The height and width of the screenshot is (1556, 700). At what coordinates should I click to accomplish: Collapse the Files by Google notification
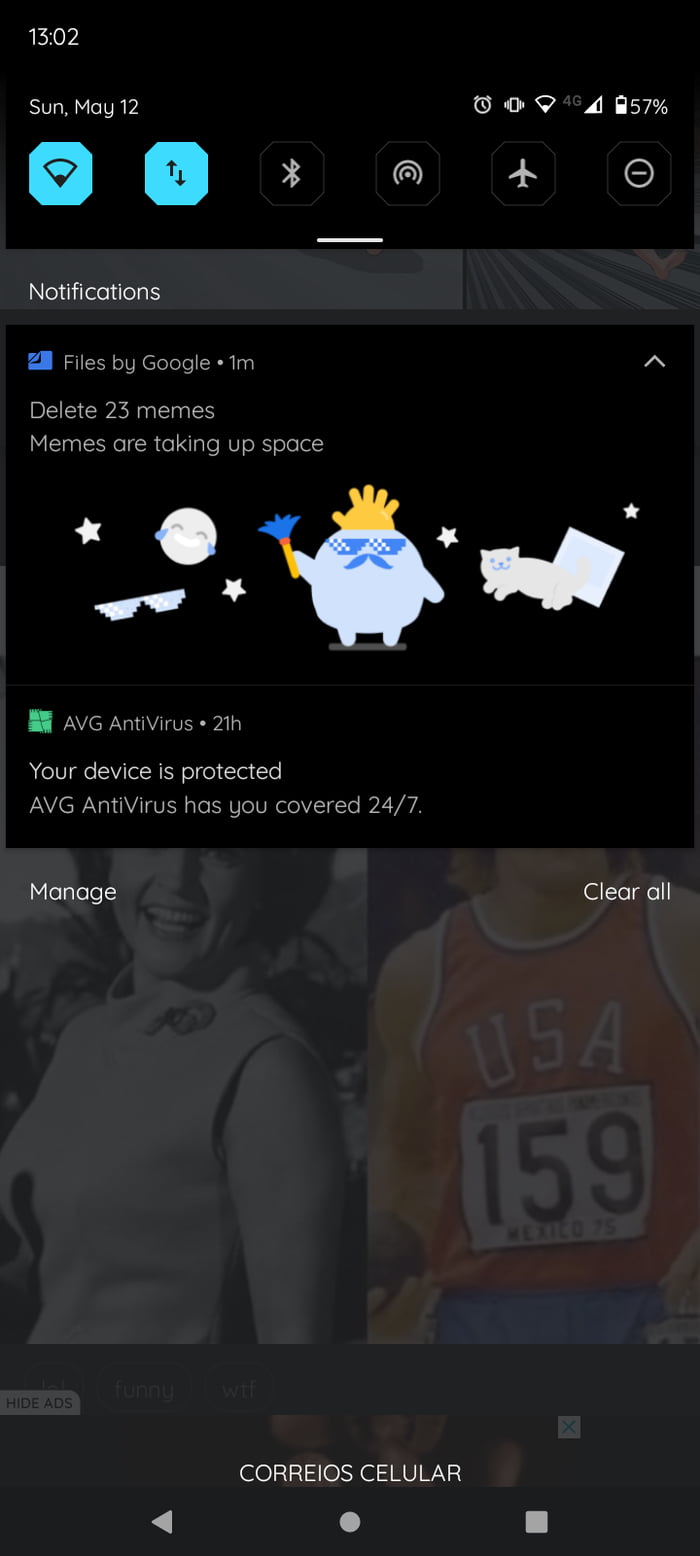pos(654,362)
